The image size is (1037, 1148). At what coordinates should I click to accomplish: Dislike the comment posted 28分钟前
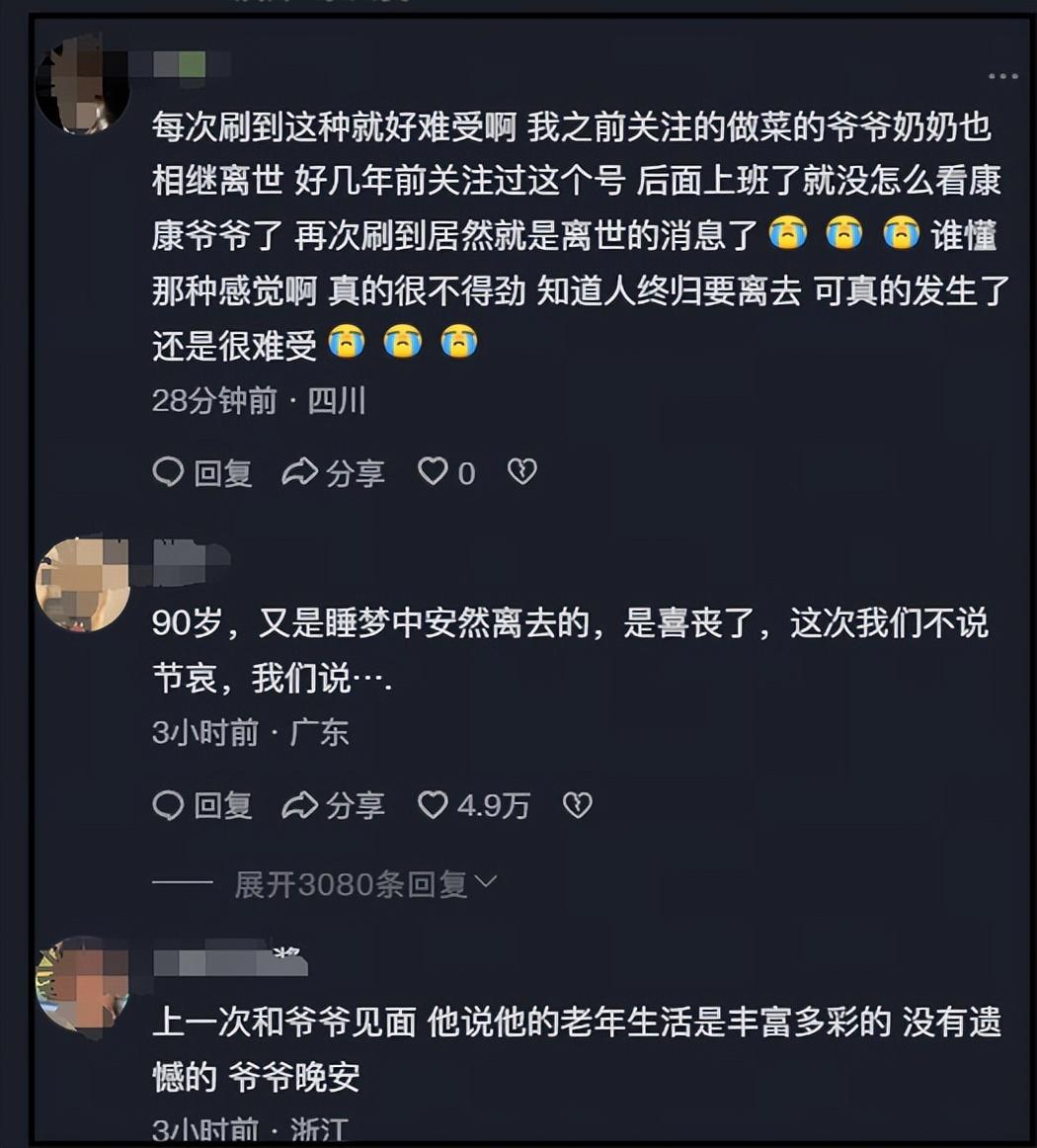pyautogui.click(x=521, y=471)
